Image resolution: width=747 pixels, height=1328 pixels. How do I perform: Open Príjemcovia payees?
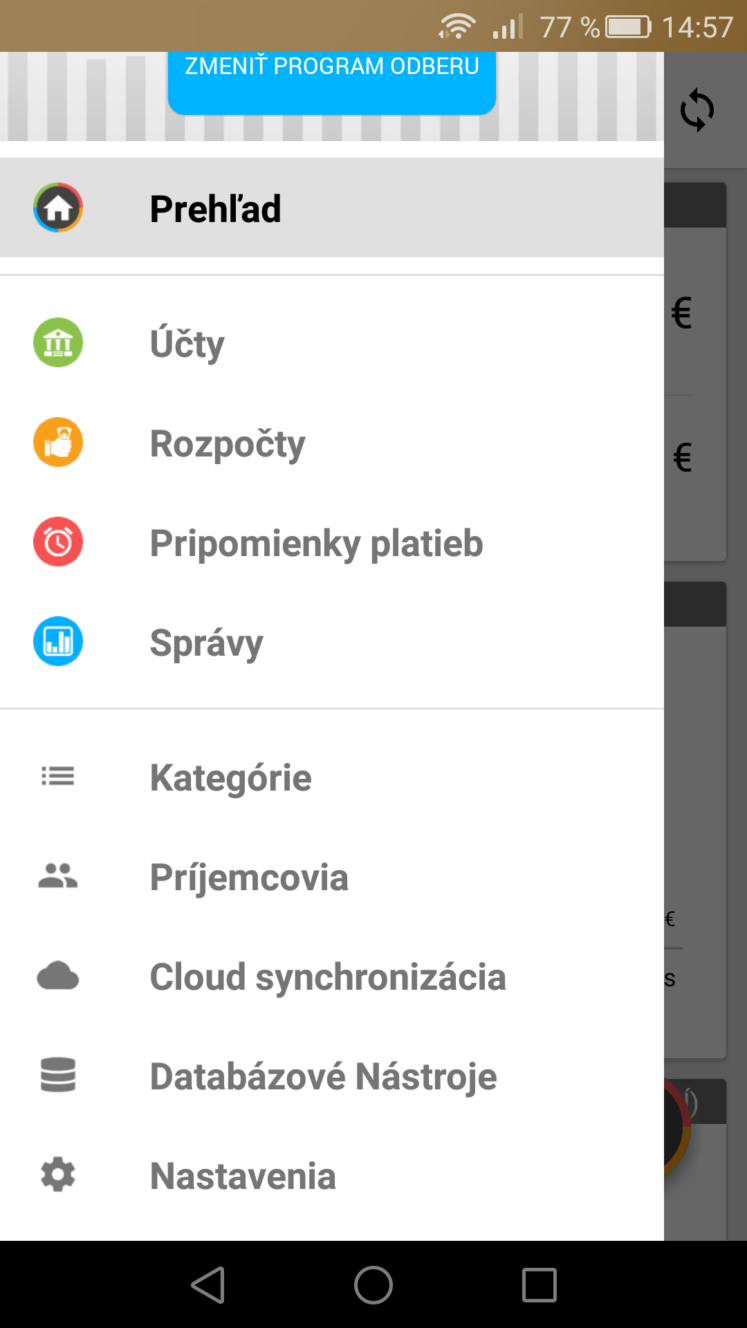[x=332, y=877]
